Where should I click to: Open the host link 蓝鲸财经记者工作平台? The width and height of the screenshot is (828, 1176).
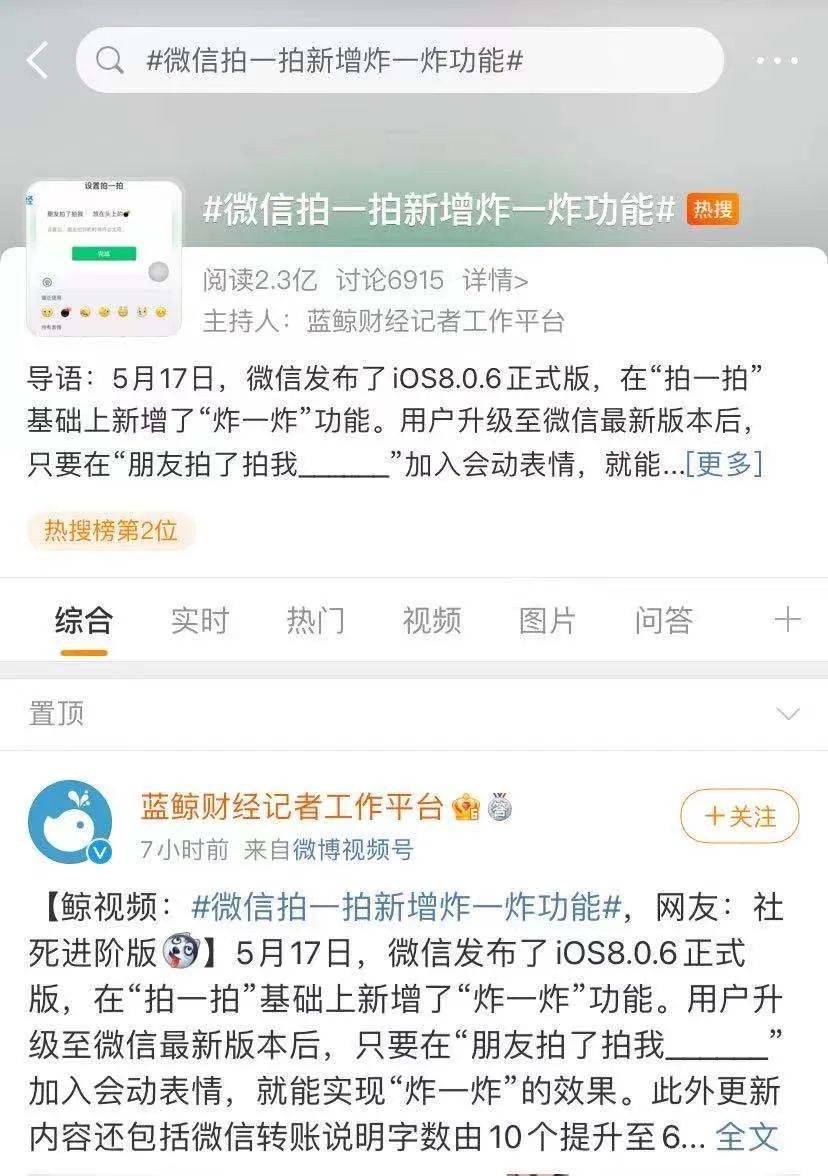(435, 321)
